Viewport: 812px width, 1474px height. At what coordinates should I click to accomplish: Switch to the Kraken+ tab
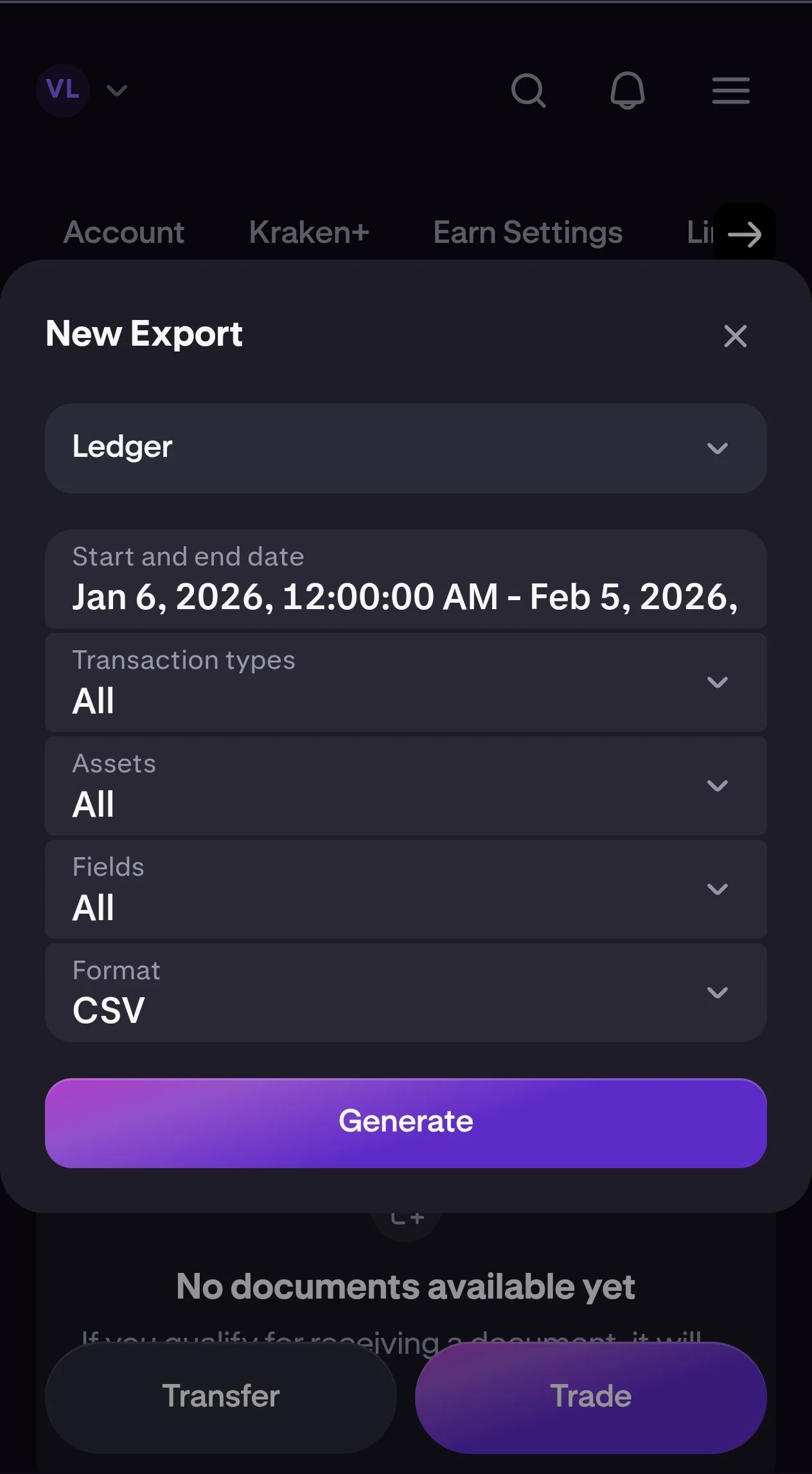click(x=309, y=233)
